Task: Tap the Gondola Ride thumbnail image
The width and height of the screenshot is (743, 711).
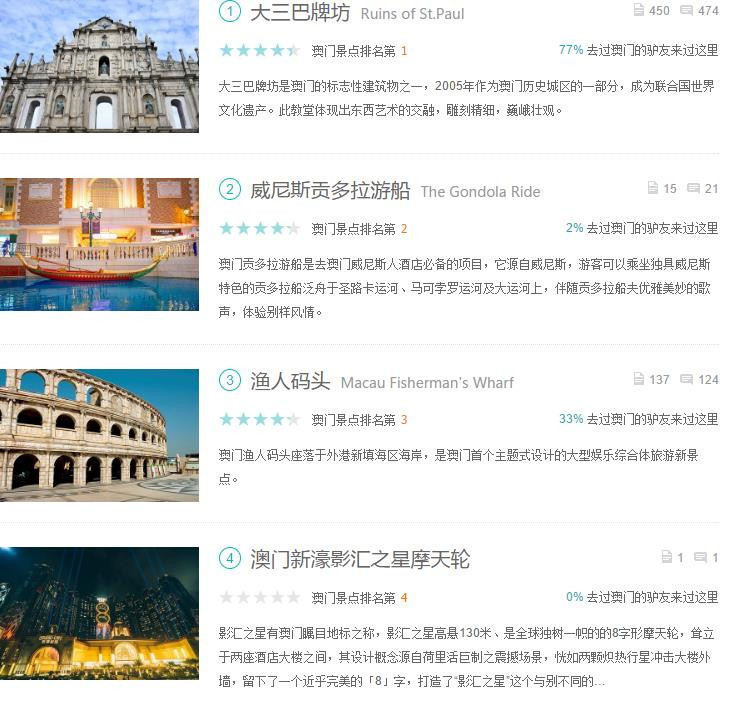Action: pos(99,244)
